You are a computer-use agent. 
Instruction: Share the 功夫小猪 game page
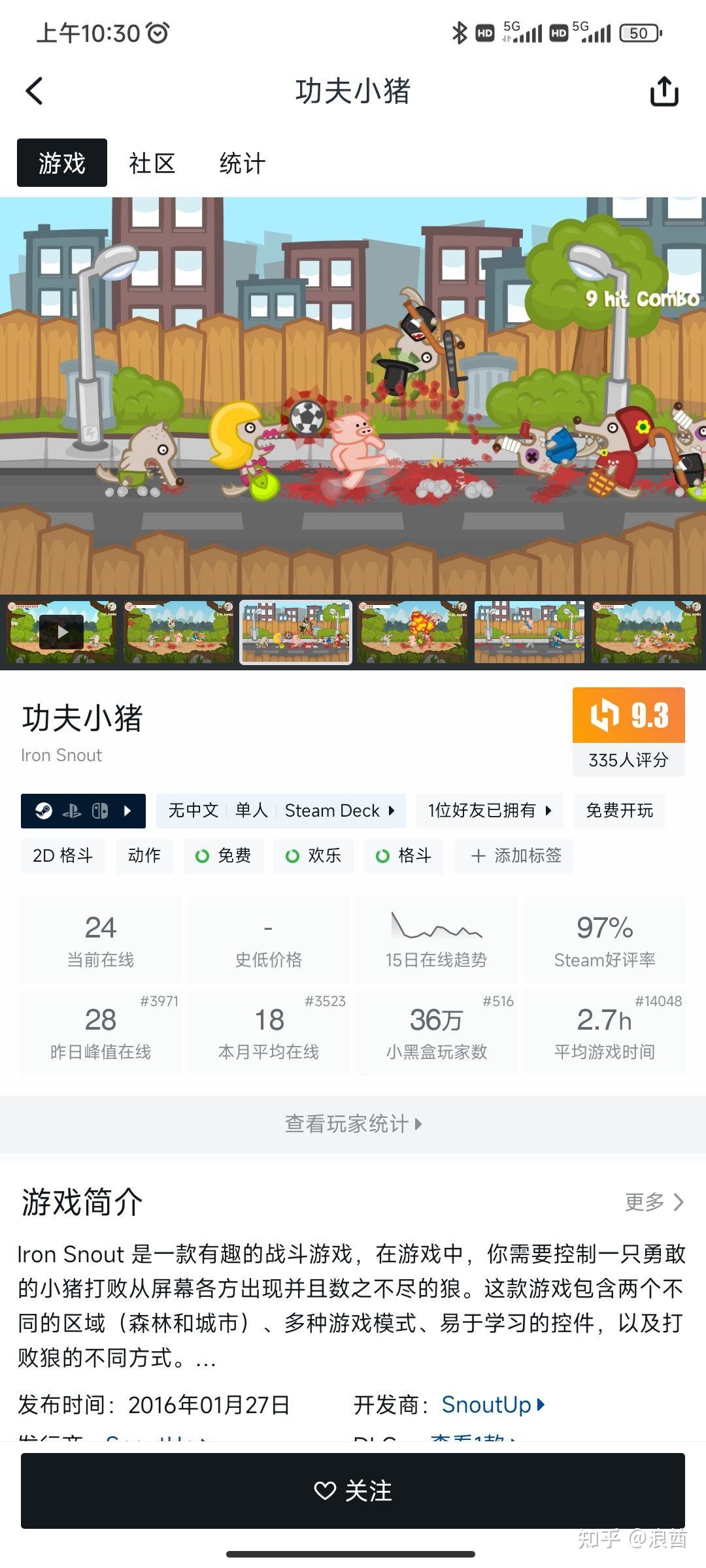pos(664,91)
